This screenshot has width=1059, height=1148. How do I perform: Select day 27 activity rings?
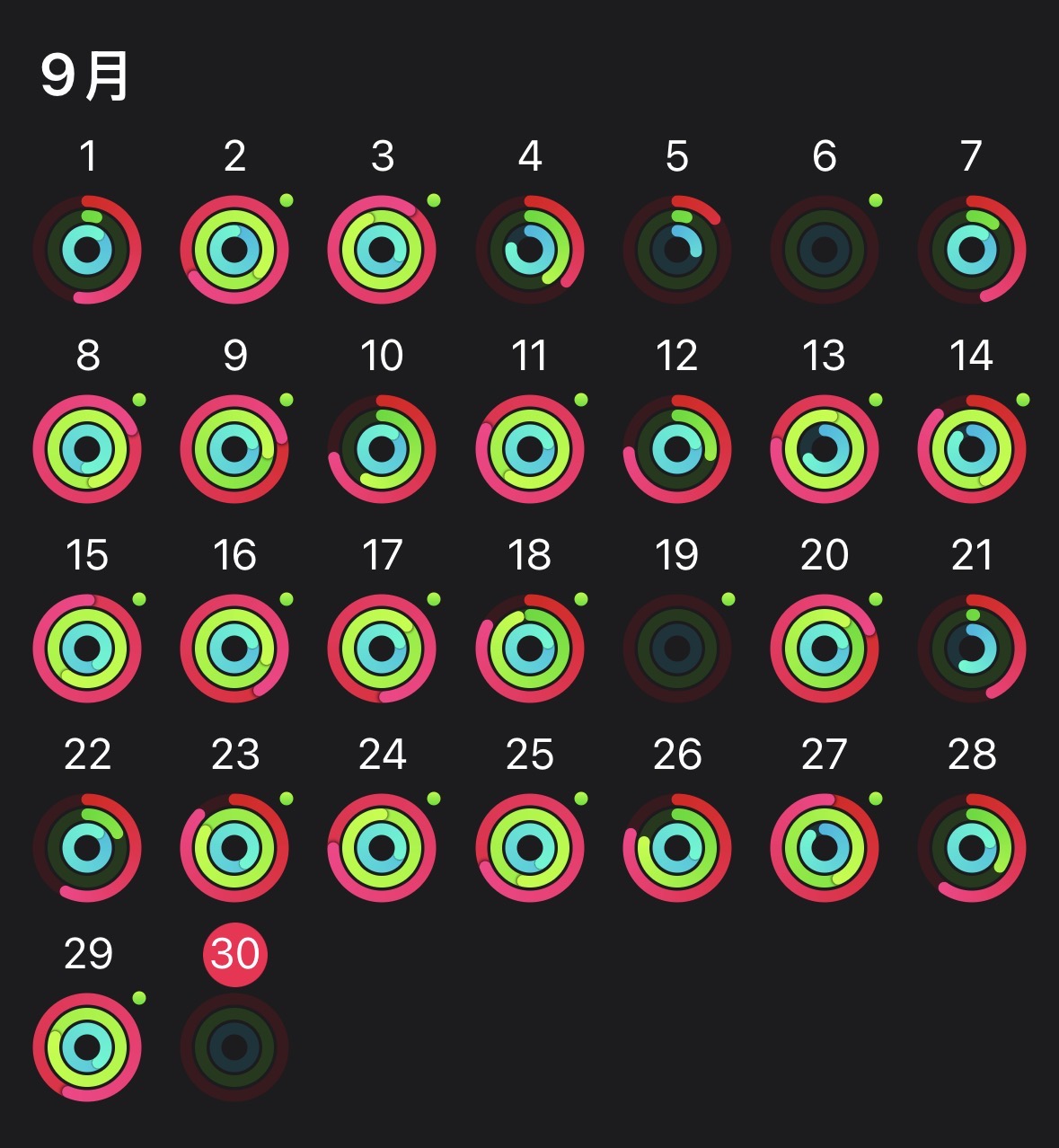pyautogui.click(x=824, y=848)
